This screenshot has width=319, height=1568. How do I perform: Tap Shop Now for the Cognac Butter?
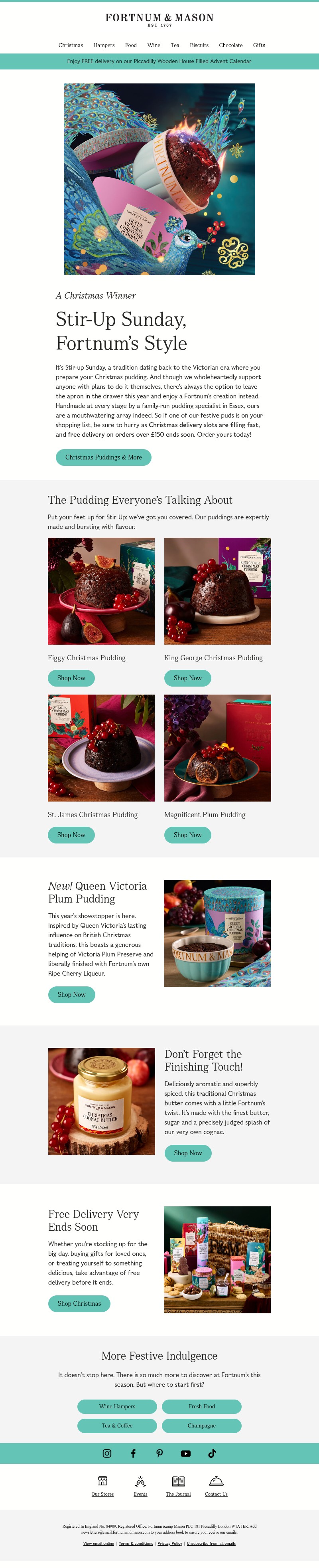point(188,1153)
